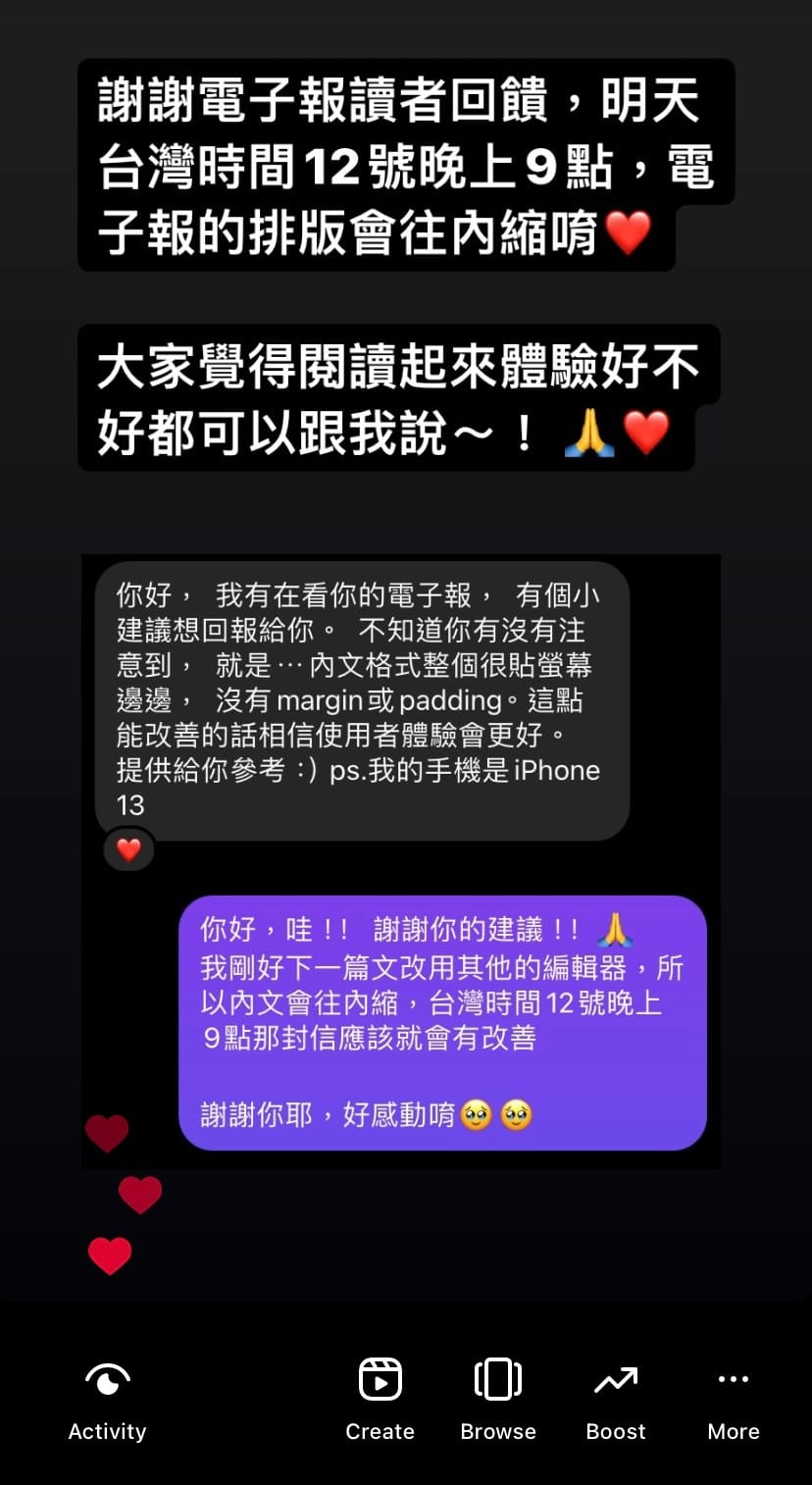Boost this story

[616, 1400]
